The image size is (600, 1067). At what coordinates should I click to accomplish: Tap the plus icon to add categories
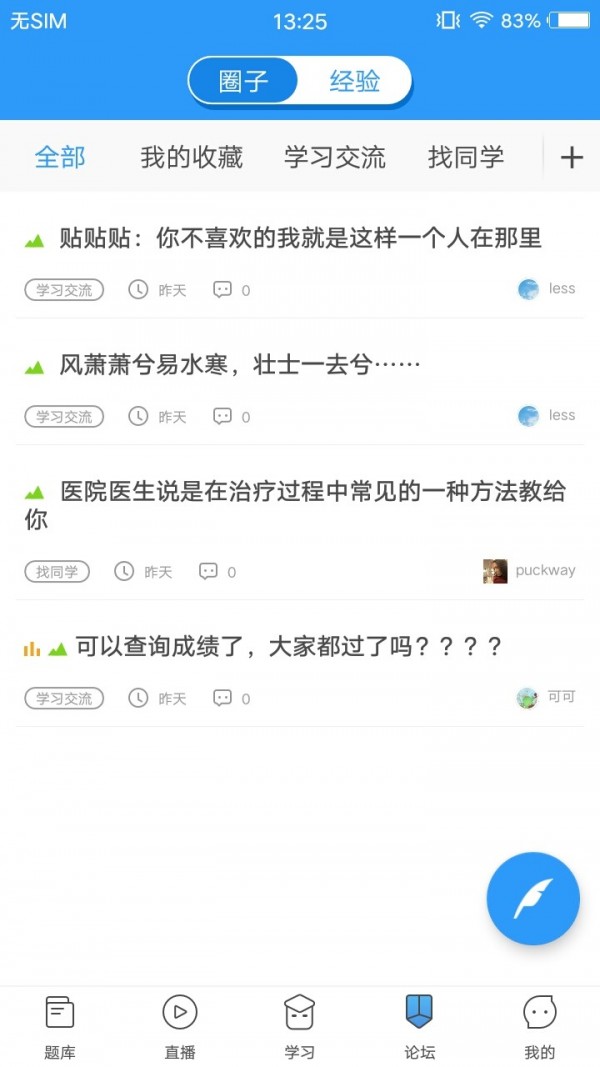point(571,157)
